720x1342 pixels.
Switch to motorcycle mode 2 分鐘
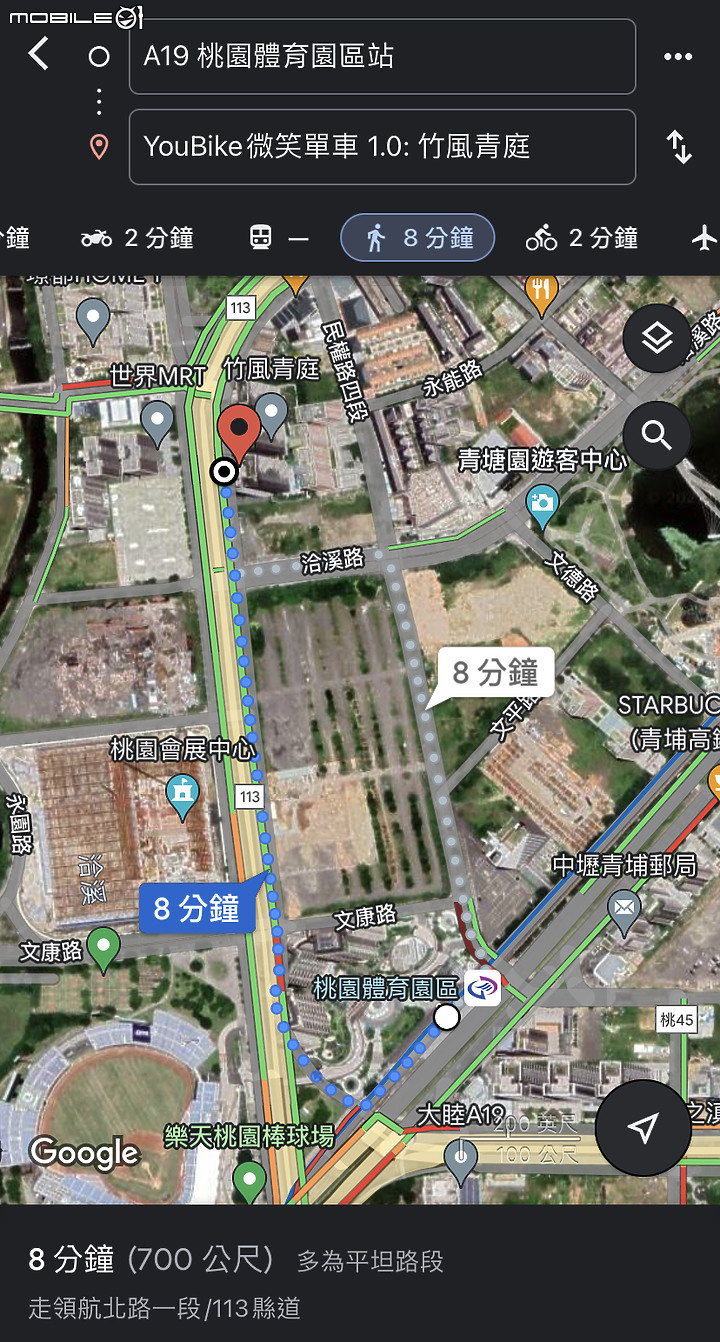pos(137,238)
